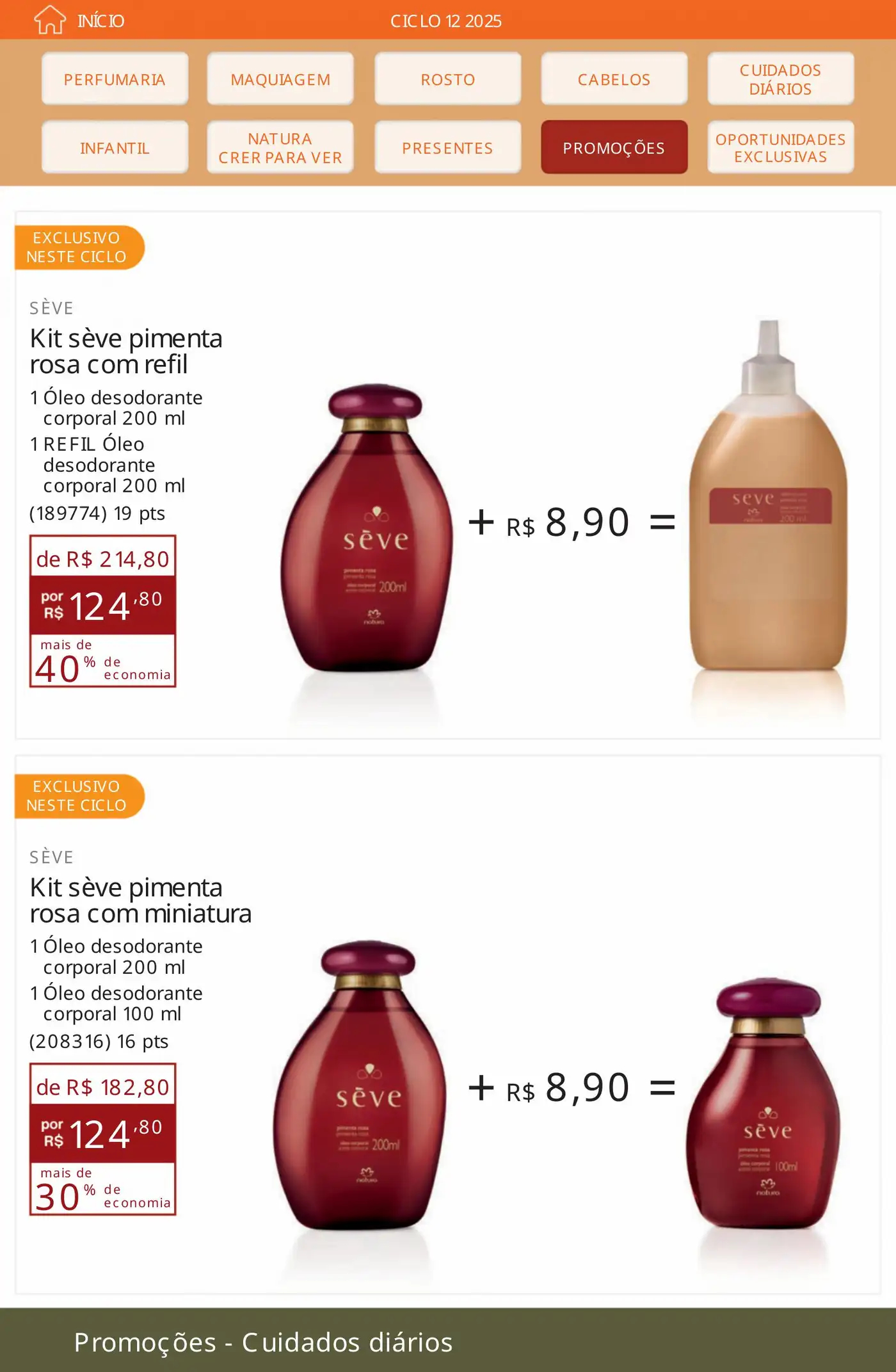Browse the Presentes category
The width and height of the screenshot is (896, 1372).
click(x=447, y=147)
